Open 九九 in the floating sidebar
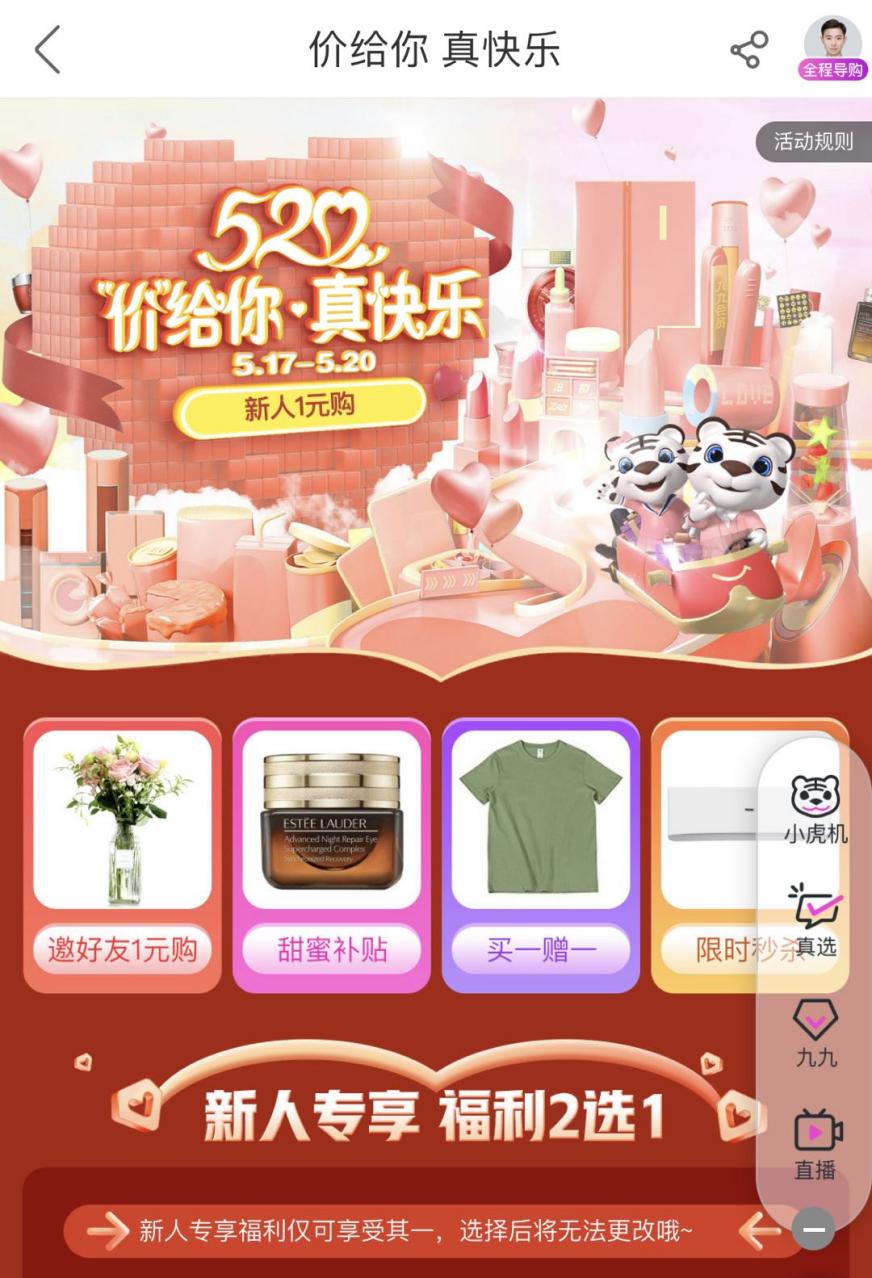The width and height of the screenshot is (872, 1278). pyautogui.click(x=816, y=1032)
